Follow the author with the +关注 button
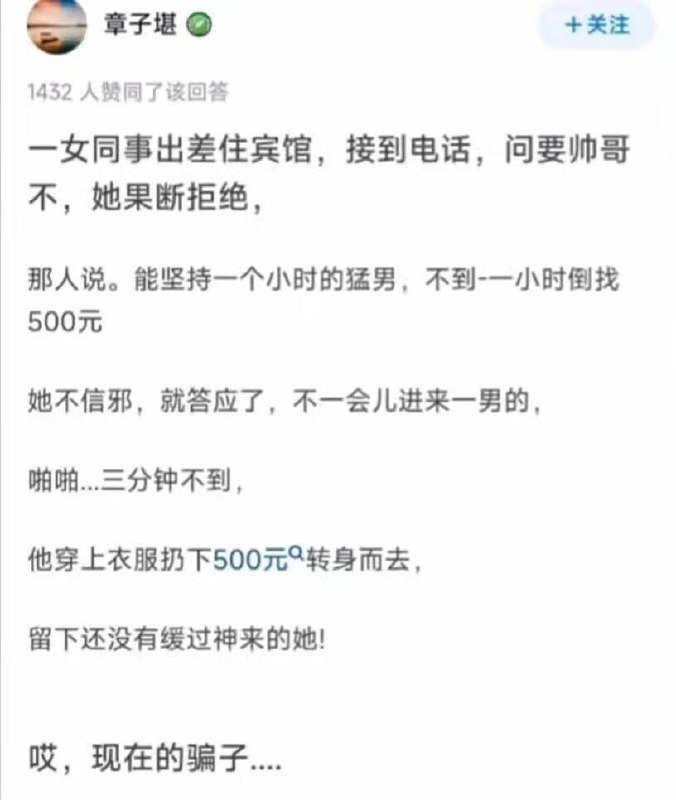The image size is (676, 800). coord(597,24)
